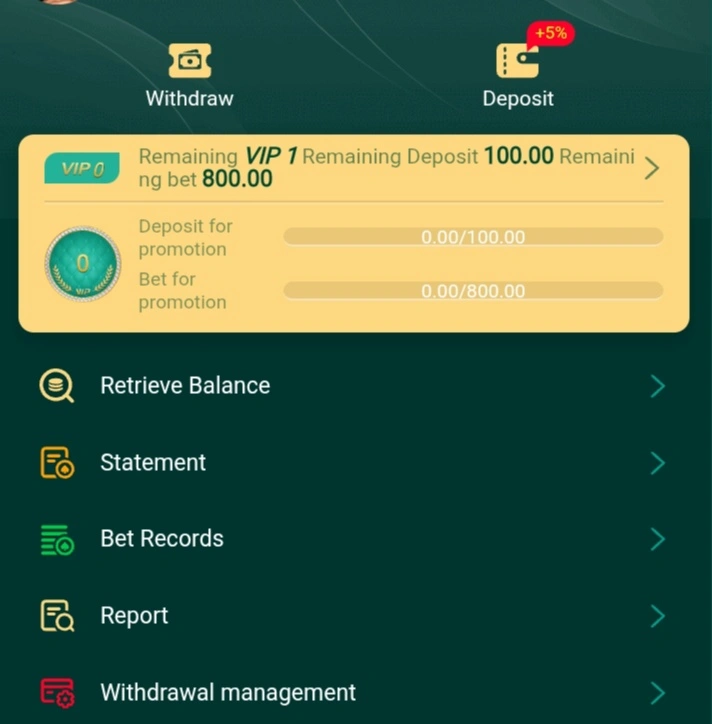
Task: Go to the Report section
Action: click(x=353, y=616)
